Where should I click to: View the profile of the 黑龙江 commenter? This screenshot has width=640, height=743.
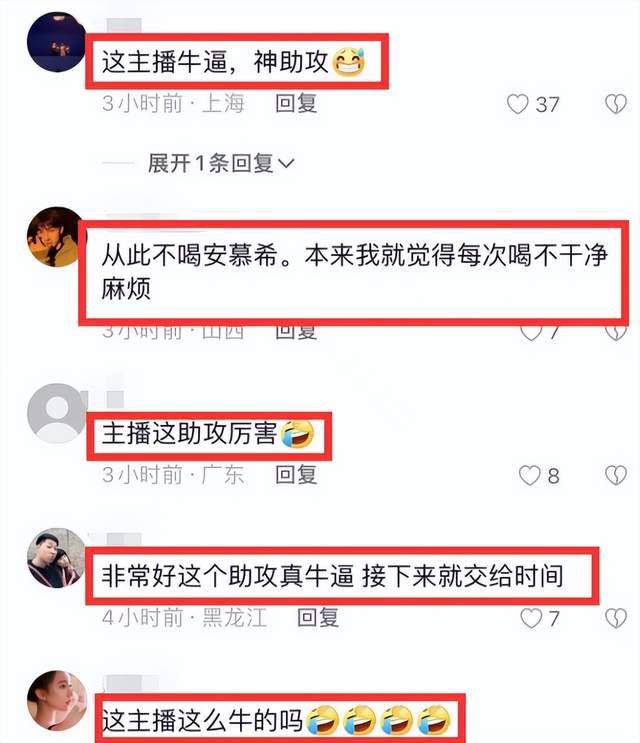[x=55, y=557]
